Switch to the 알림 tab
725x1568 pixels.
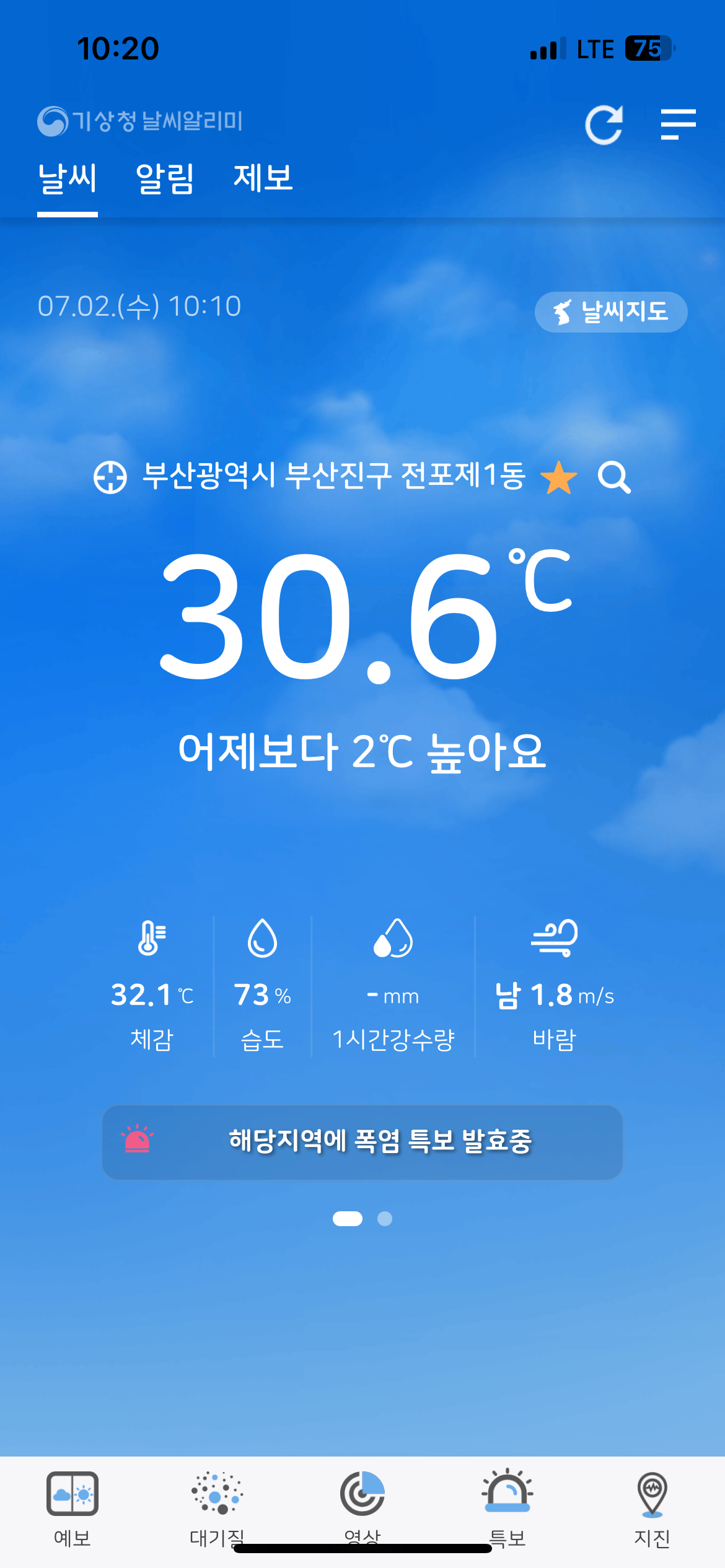(x=165, y=179)
